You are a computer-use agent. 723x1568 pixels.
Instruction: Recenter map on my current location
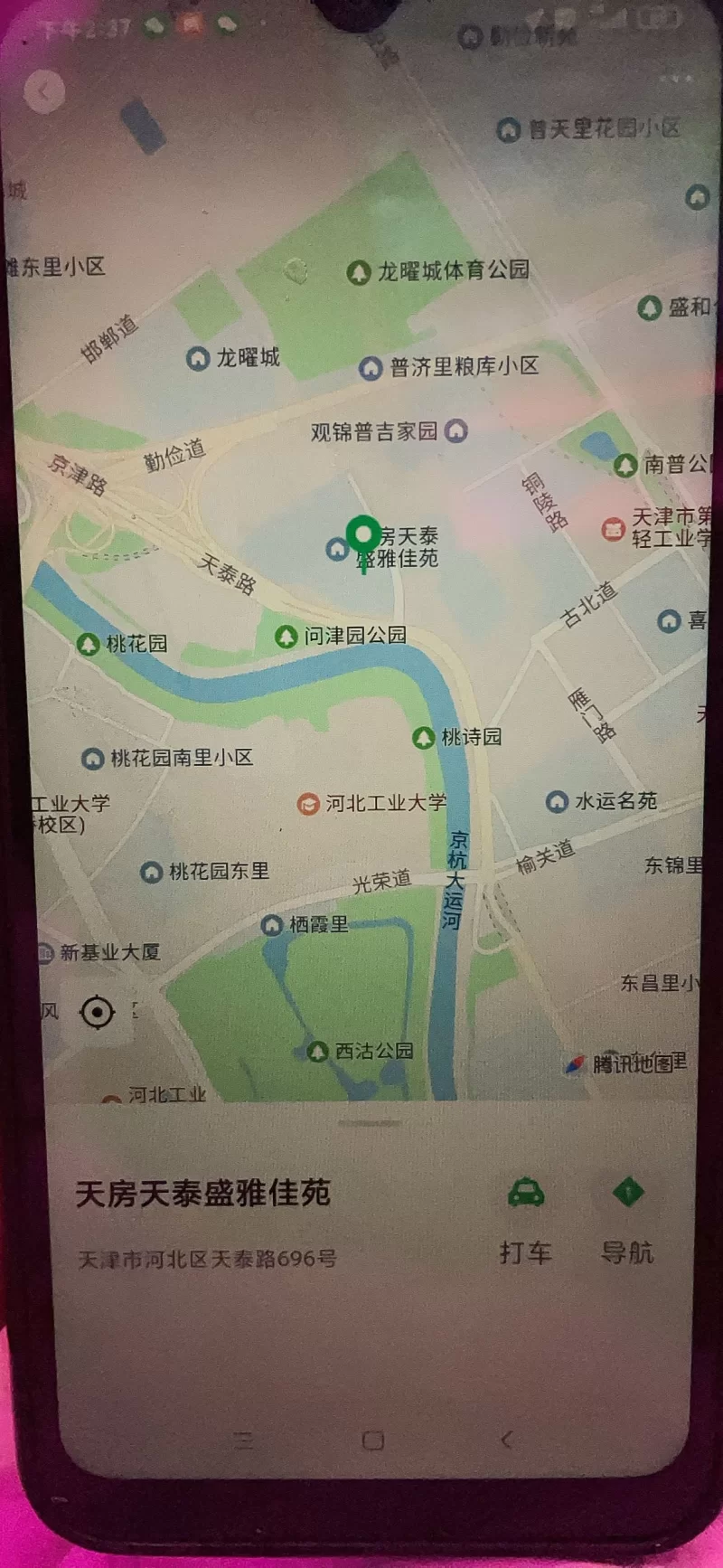pos(97,1012)
